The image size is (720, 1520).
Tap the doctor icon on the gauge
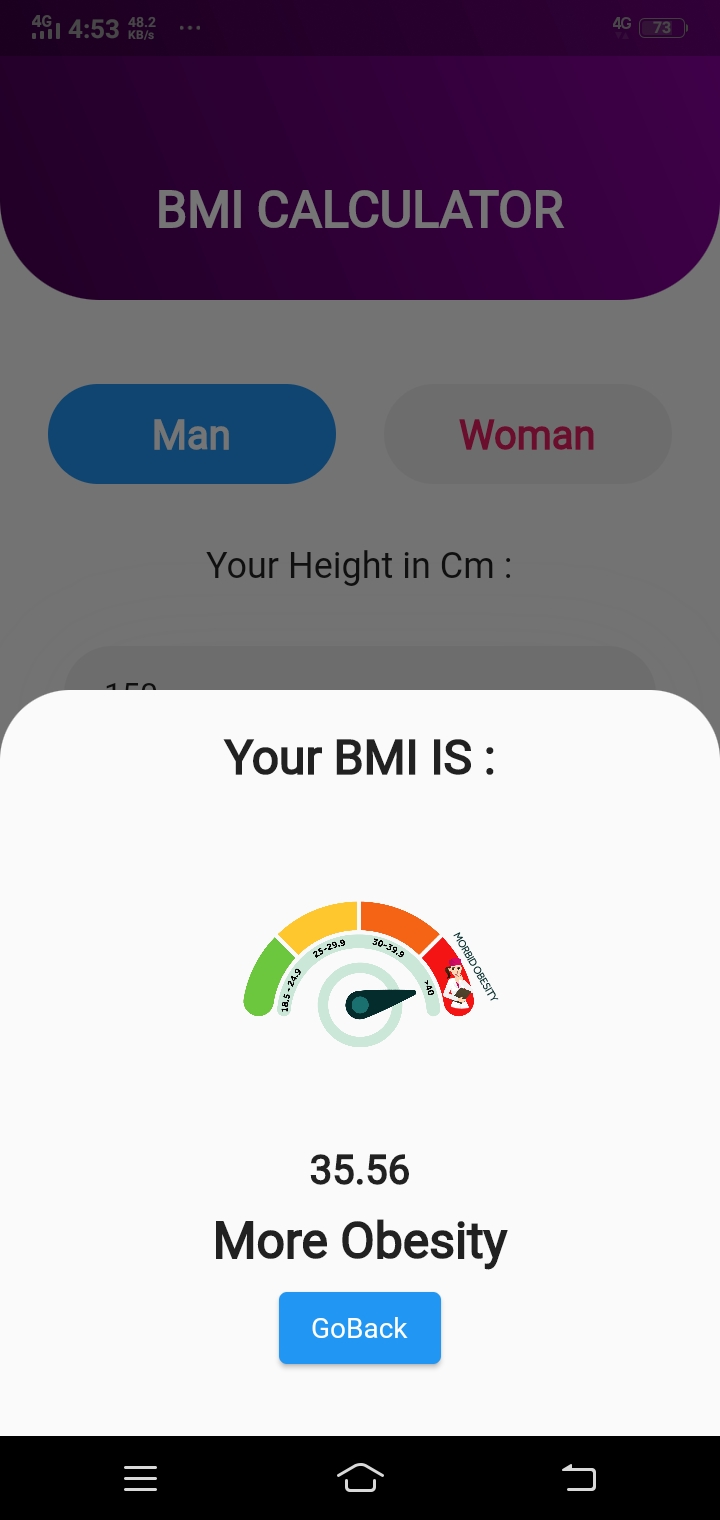tap(455, 985)
